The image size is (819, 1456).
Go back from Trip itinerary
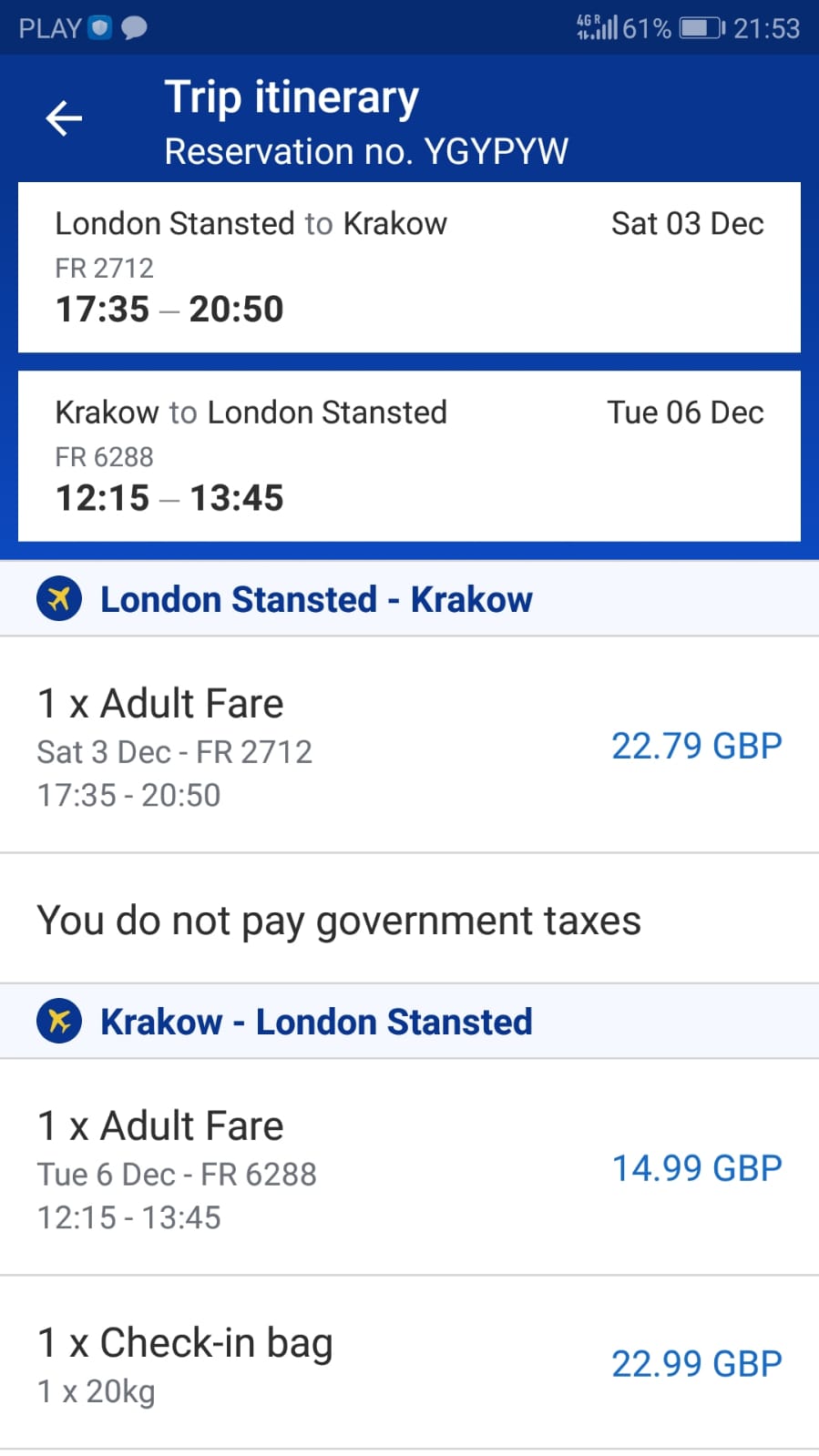64,118
